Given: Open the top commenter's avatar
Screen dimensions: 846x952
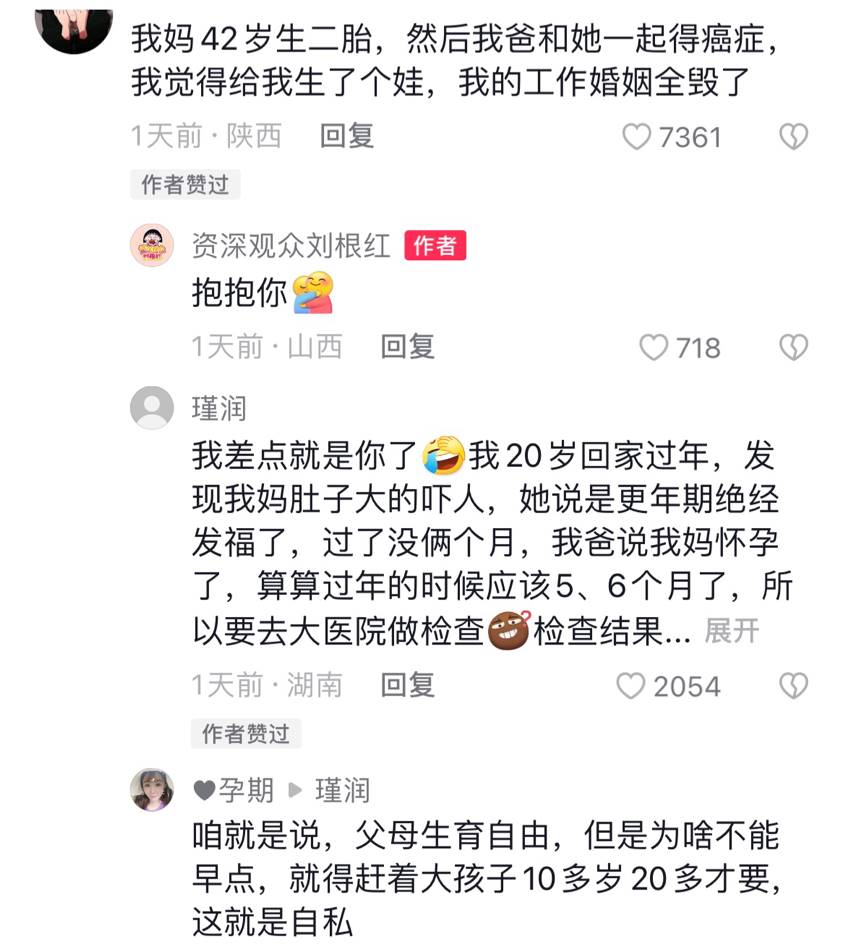Looking at the screenshot, I should pyautogui.click(x=73, y=20).
